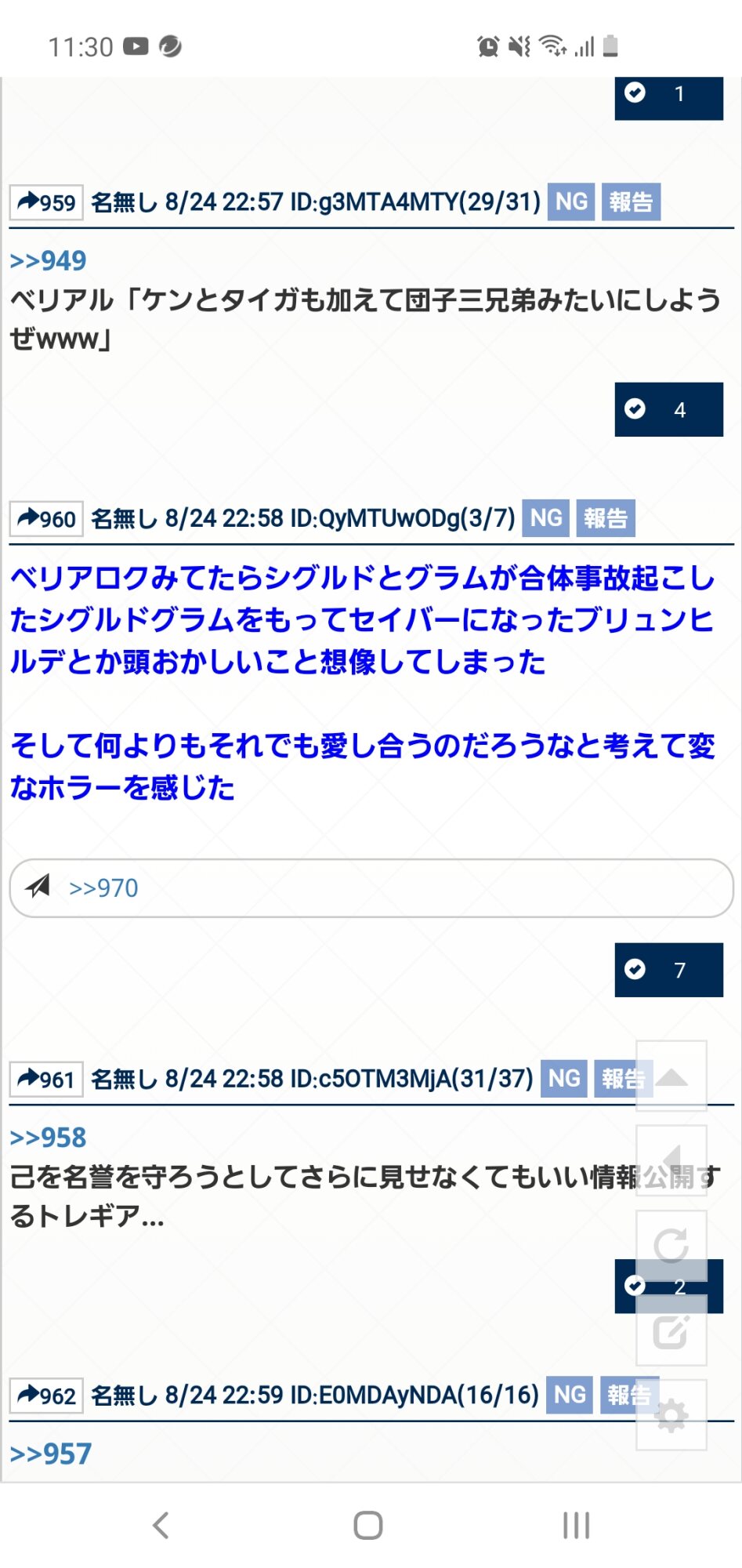Report post 960 via 報告
The height and width of the screenshot is (1568, 742).
coord(605,518)
